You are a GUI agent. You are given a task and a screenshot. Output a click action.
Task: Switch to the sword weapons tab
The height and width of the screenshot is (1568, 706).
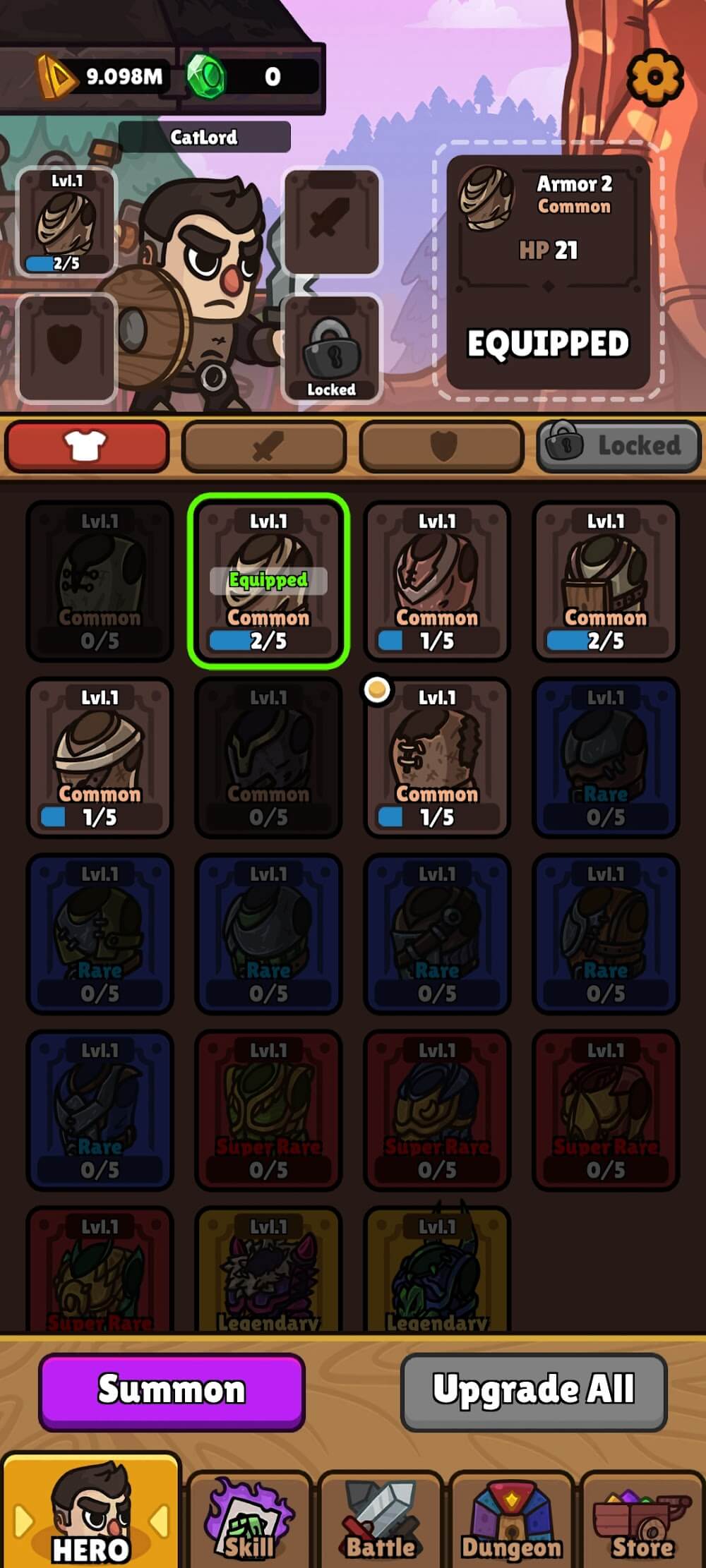pos(264,447)
